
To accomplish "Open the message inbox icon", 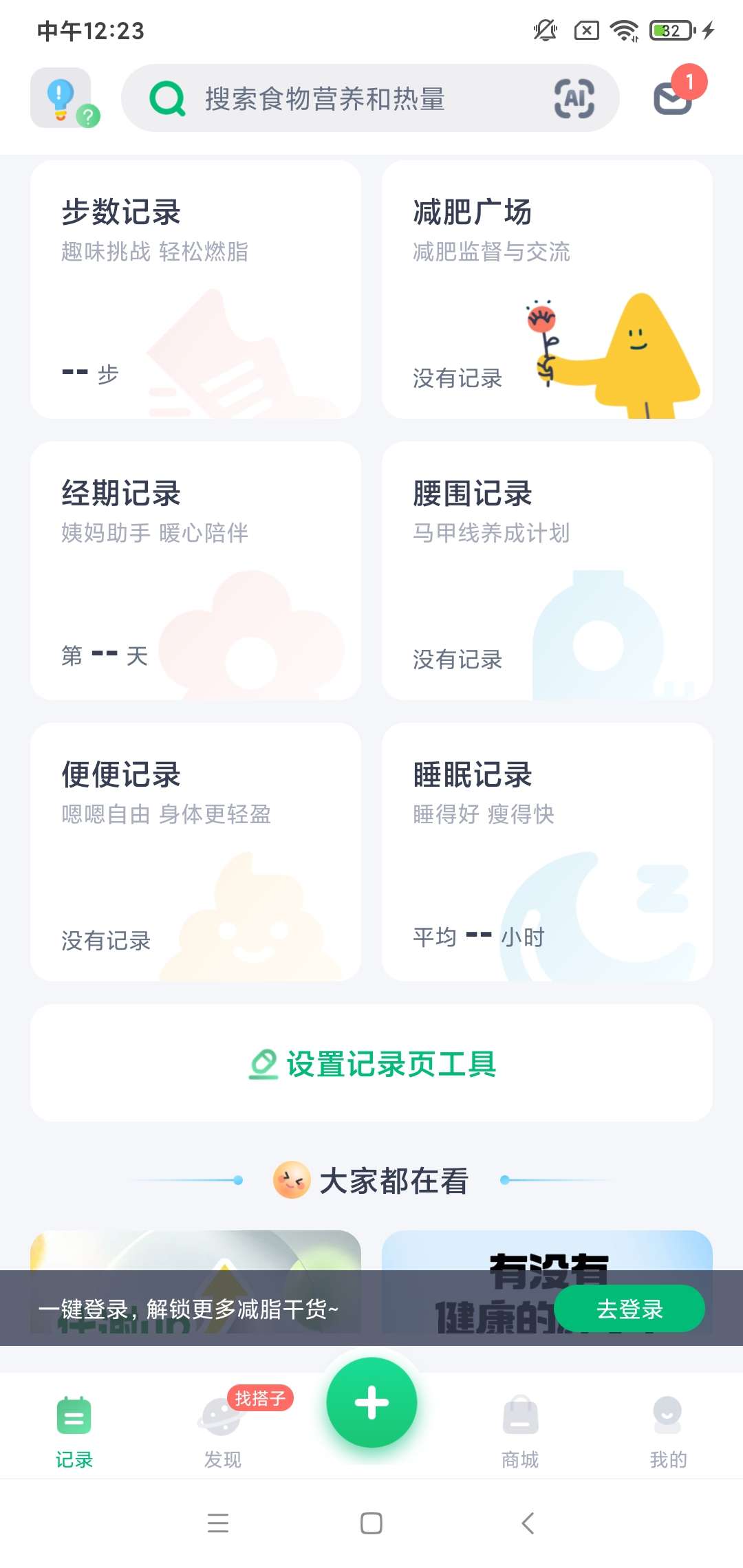I will pyautogui.click(x=673, y=98).
